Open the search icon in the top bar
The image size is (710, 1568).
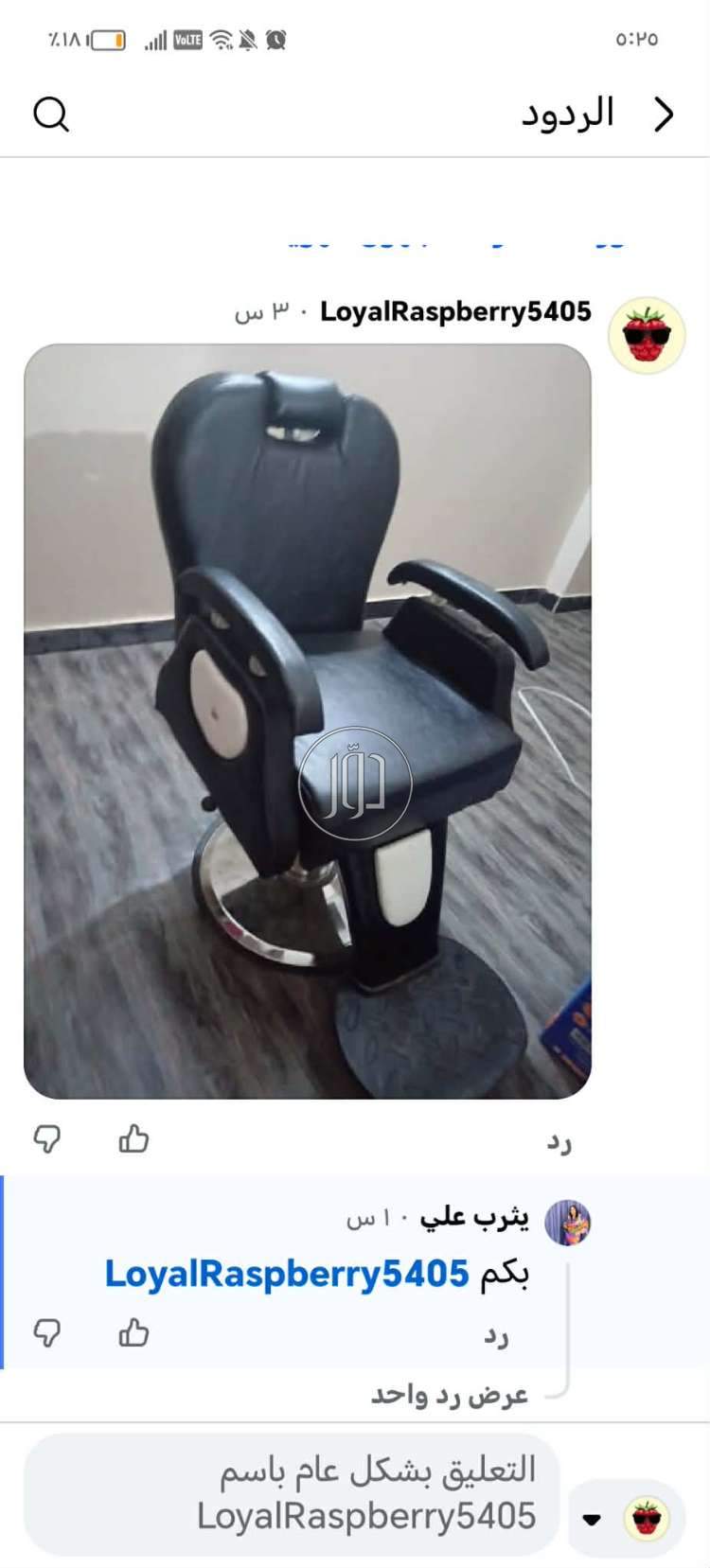51,115
